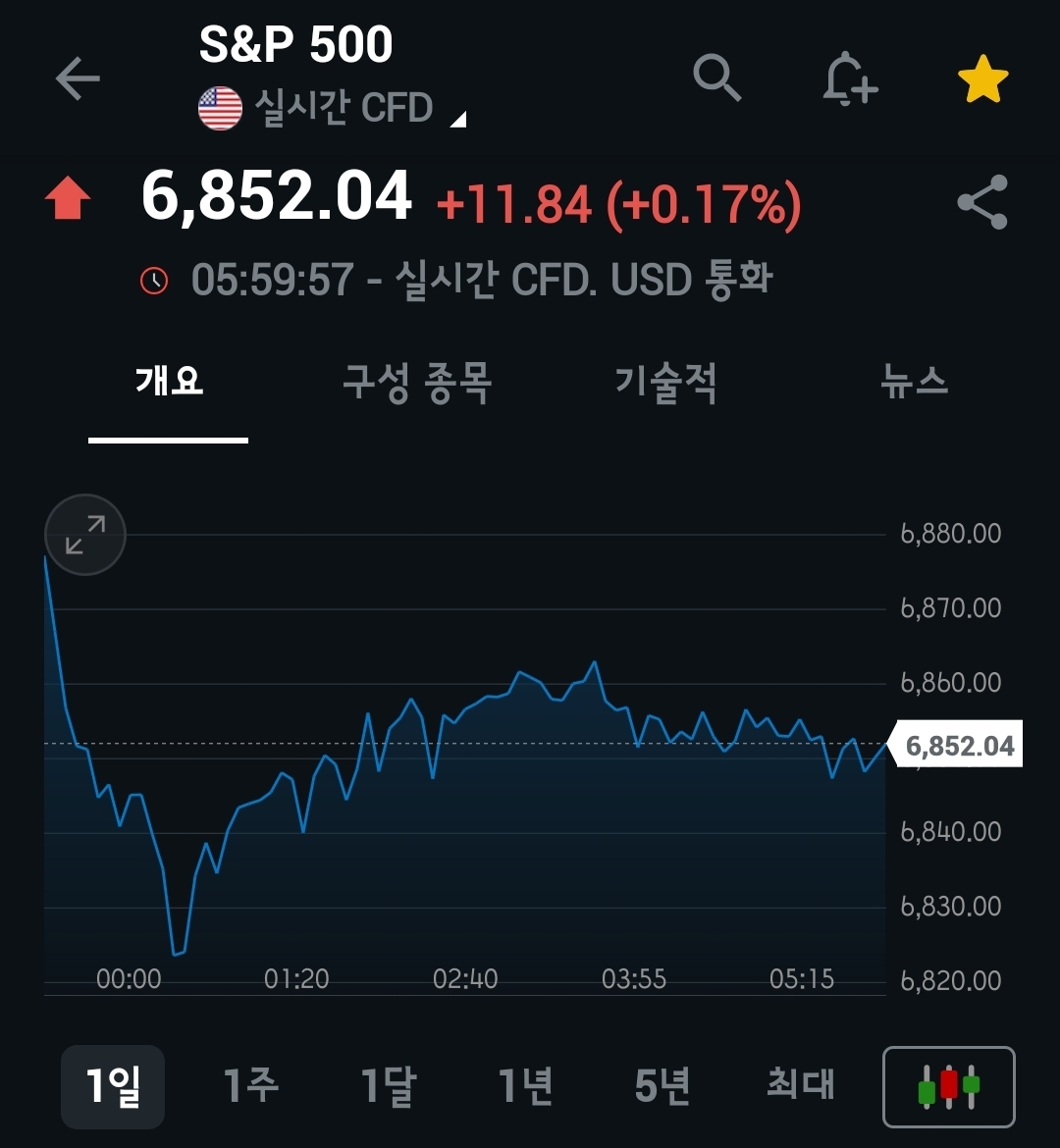The height and width of the screenshot is (1148, 1060).
Task: Choose the 최대 chart range
Action: pos(801,1086)
